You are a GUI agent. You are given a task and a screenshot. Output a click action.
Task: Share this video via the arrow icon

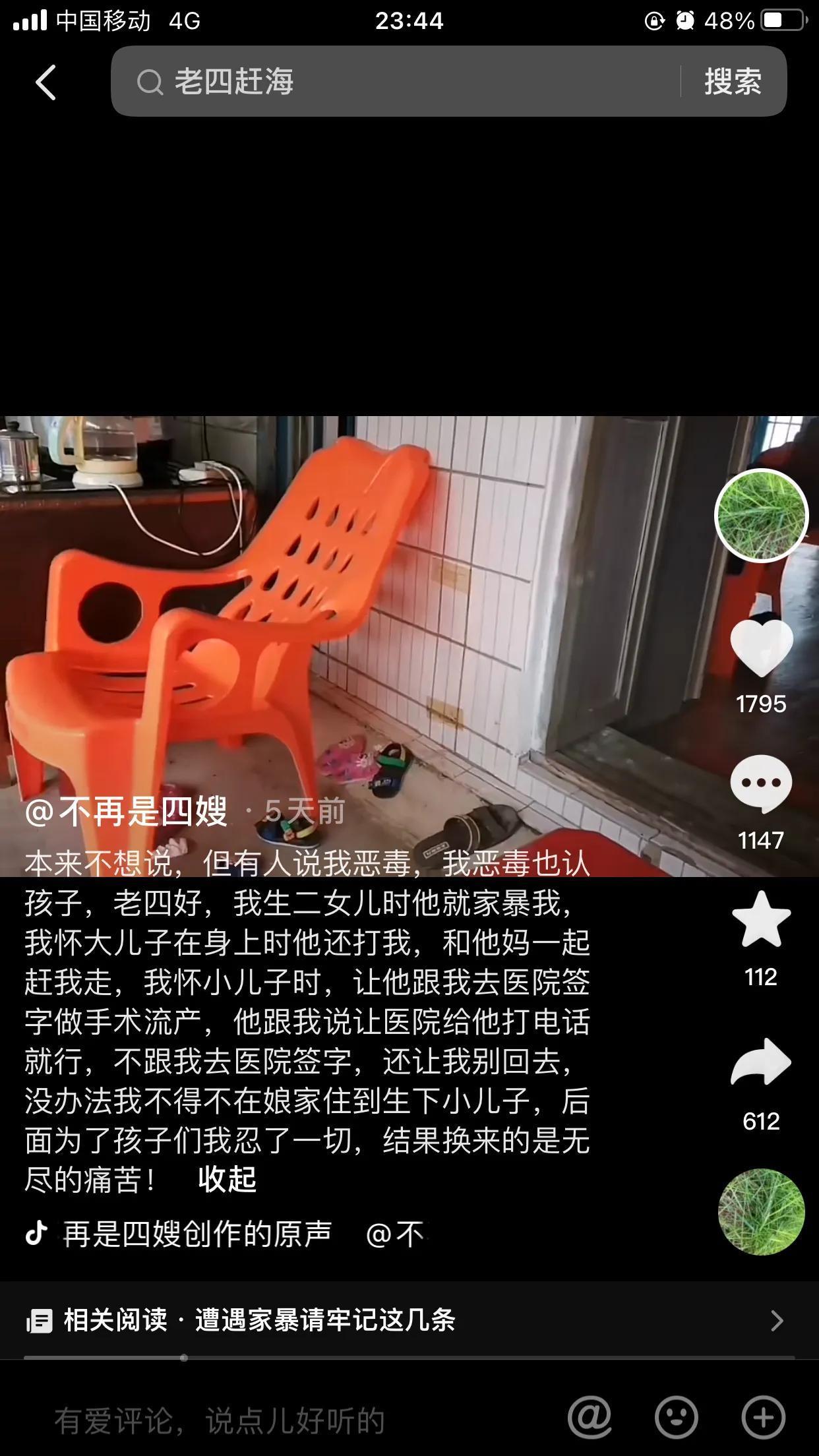click(762, 1062)
